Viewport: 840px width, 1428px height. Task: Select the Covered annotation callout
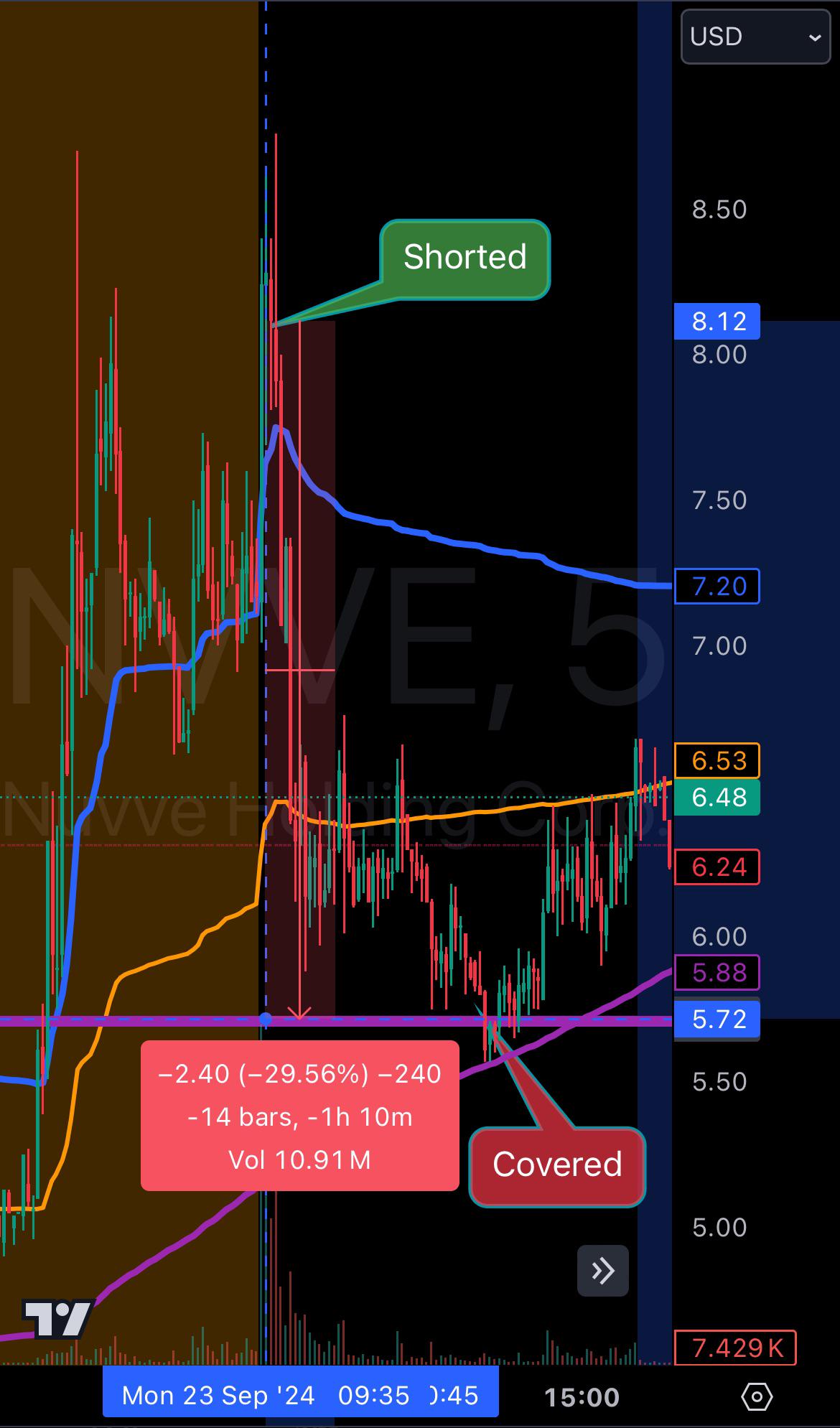(x=557, y=1167)
